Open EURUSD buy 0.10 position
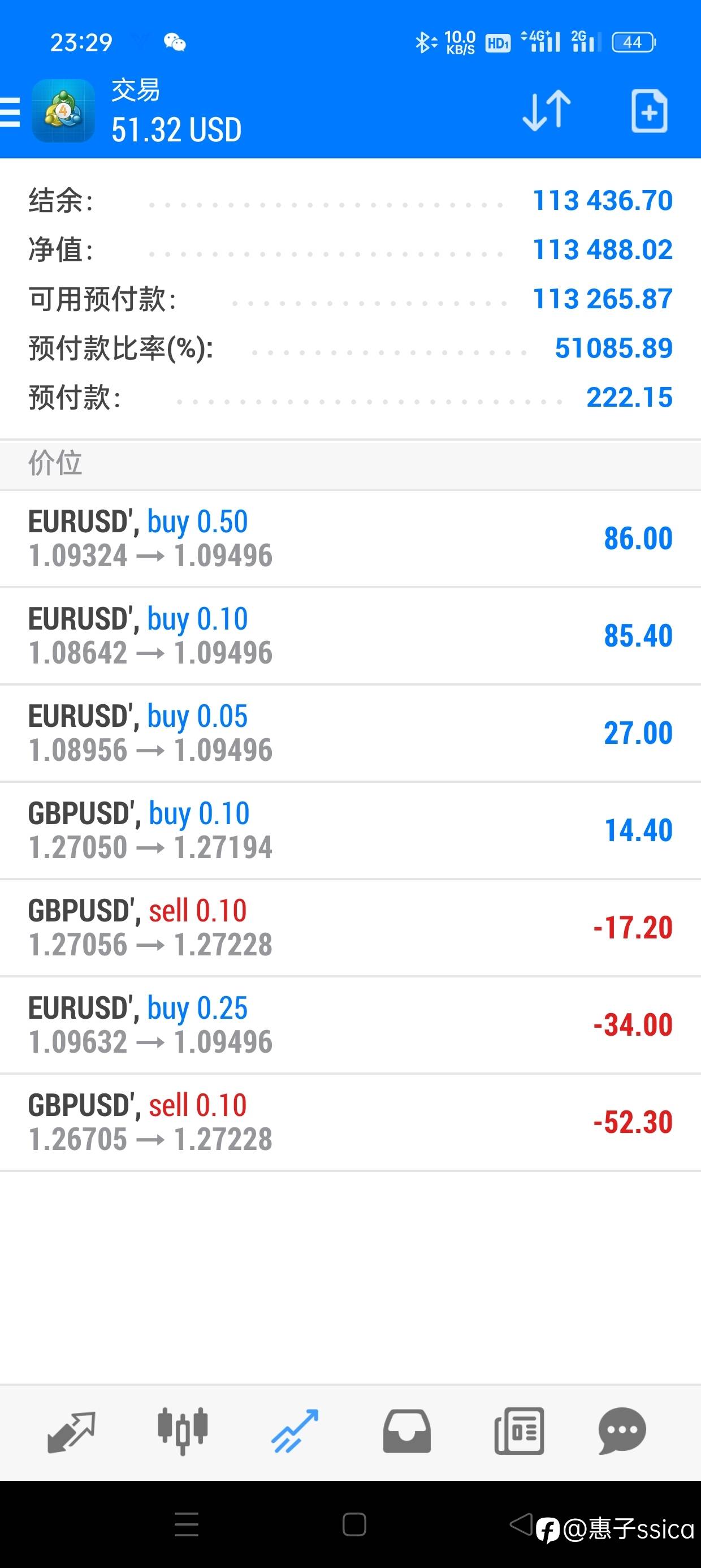The width and height of the screenshot is (701, 1568). [x=350, y=636]
